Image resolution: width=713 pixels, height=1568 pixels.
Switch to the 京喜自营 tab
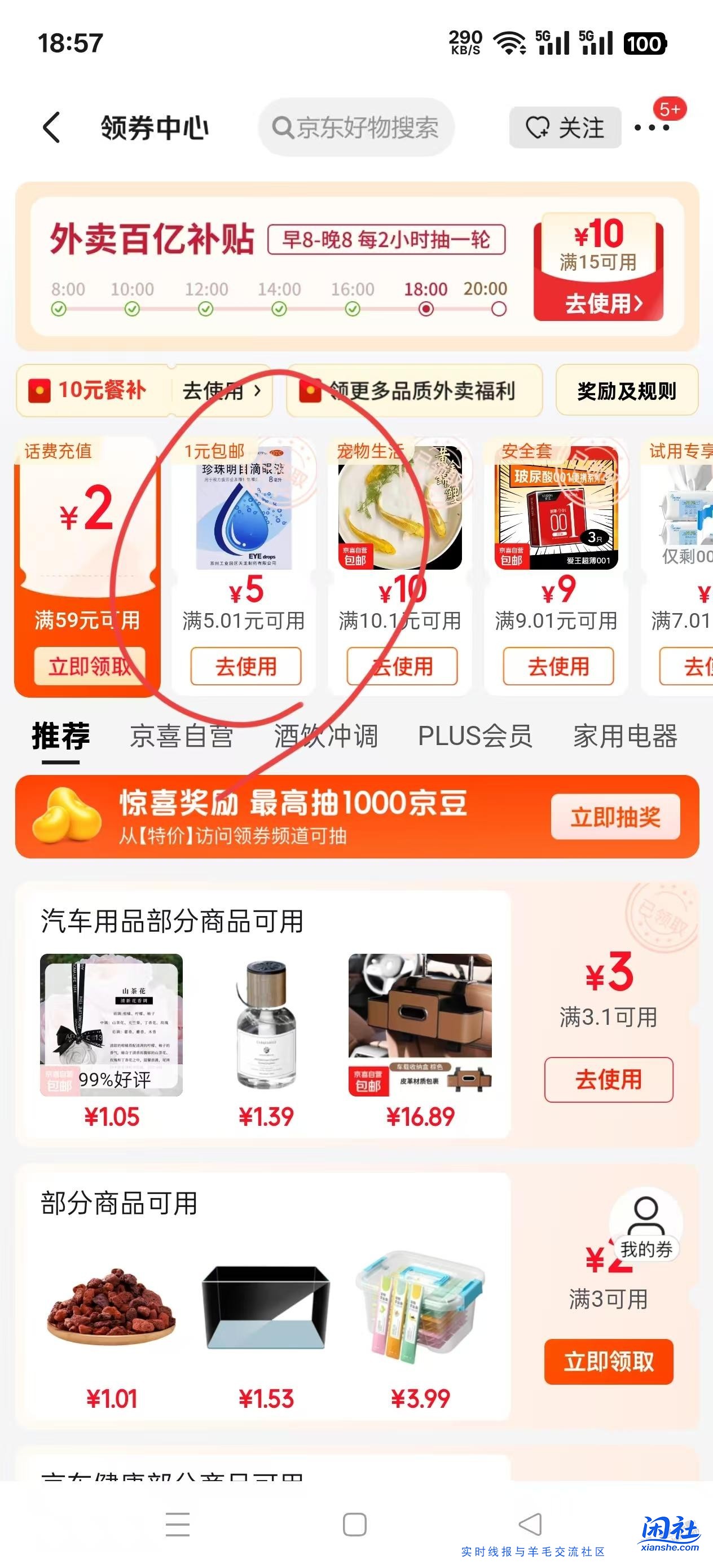pyautogui.click(x=182, y=736)
